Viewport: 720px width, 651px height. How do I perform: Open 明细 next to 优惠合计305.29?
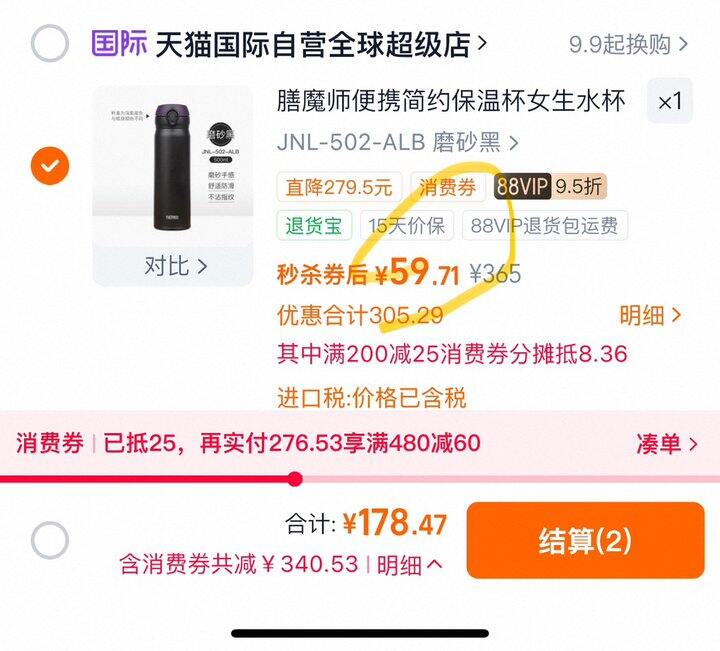click(650, 315)
